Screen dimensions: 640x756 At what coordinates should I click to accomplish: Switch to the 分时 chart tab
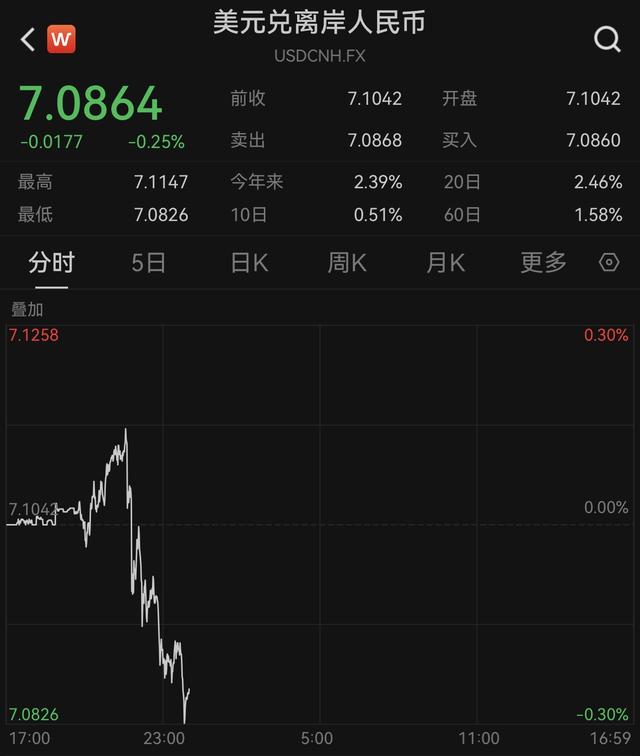pyautogui.click(x=51, y=263)
